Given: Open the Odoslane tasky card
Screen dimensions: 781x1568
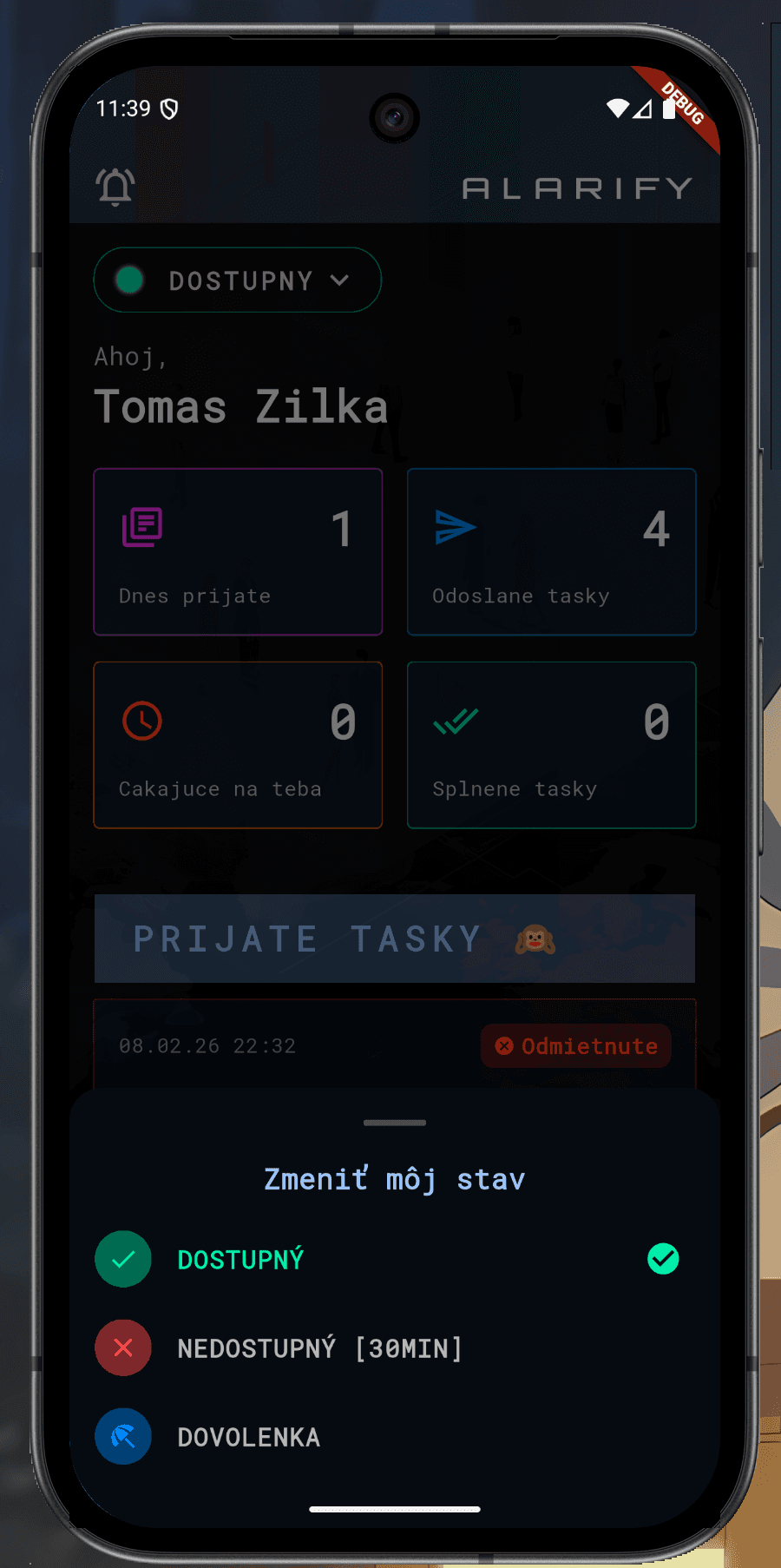Looking at the screenshot, I should pyautogui.click(x=552, y=552).
